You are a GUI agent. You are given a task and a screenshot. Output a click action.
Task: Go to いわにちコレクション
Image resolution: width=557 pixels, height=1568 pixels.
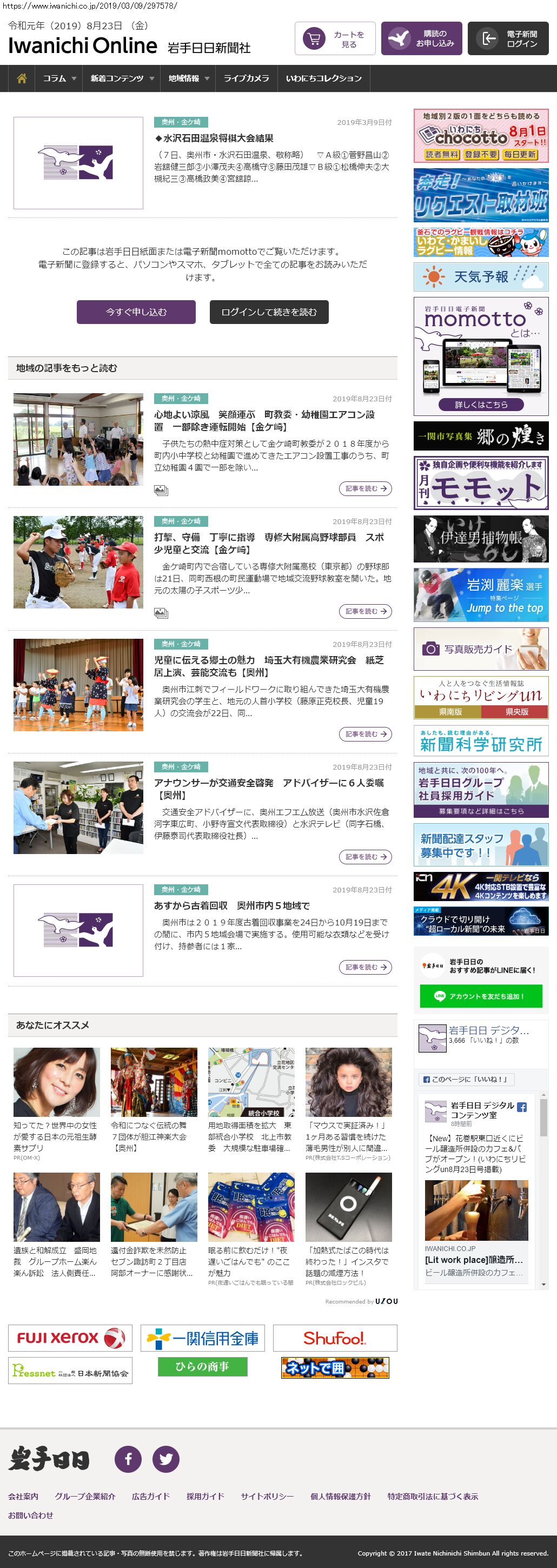pos(323,78)
